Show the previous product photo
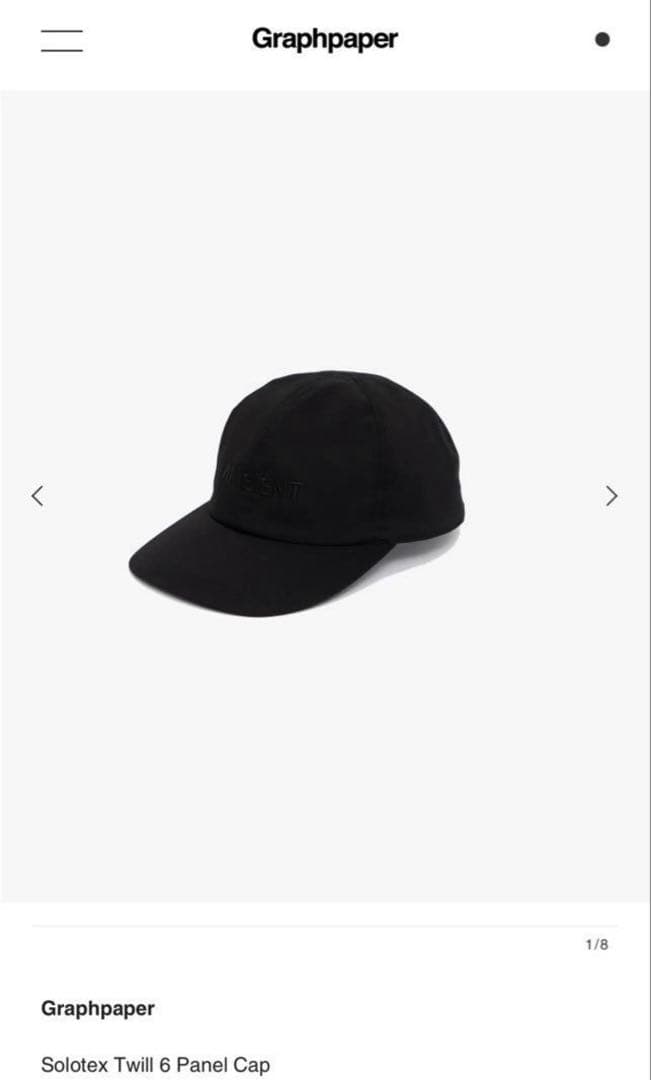 point(38,495)
